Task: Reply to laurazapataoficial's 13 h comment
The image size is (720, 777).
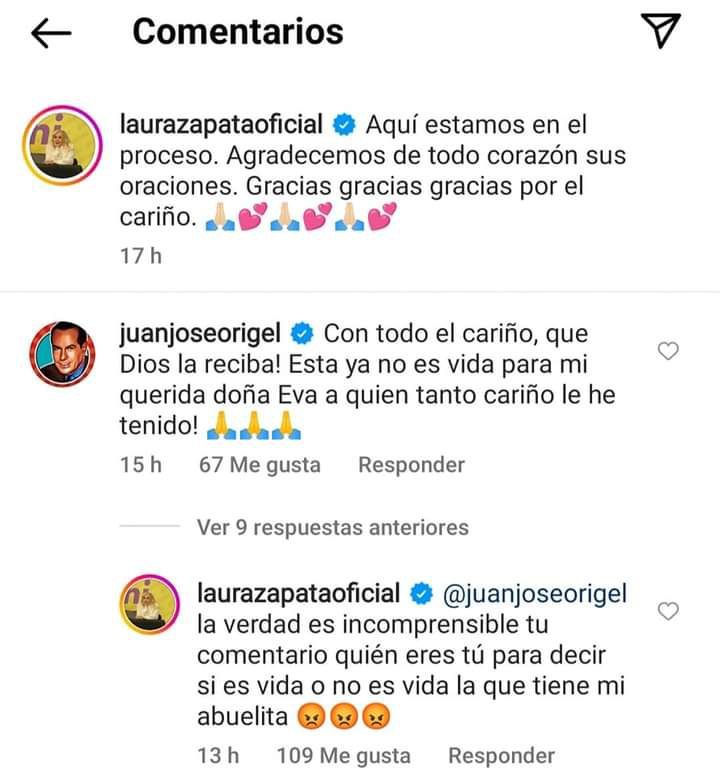Action: [x=501, y=755]
